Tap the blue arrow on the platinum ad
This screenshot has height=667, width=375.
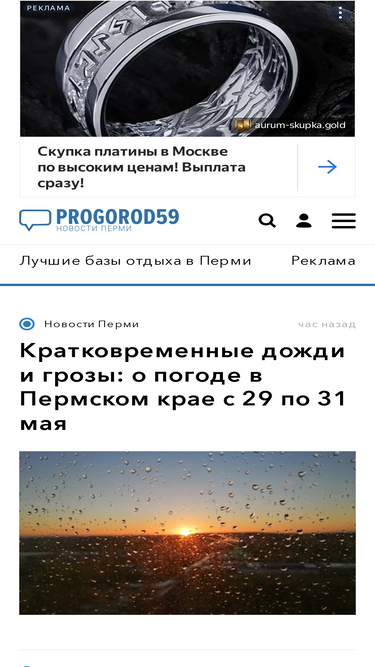click(x=327, y=167)
